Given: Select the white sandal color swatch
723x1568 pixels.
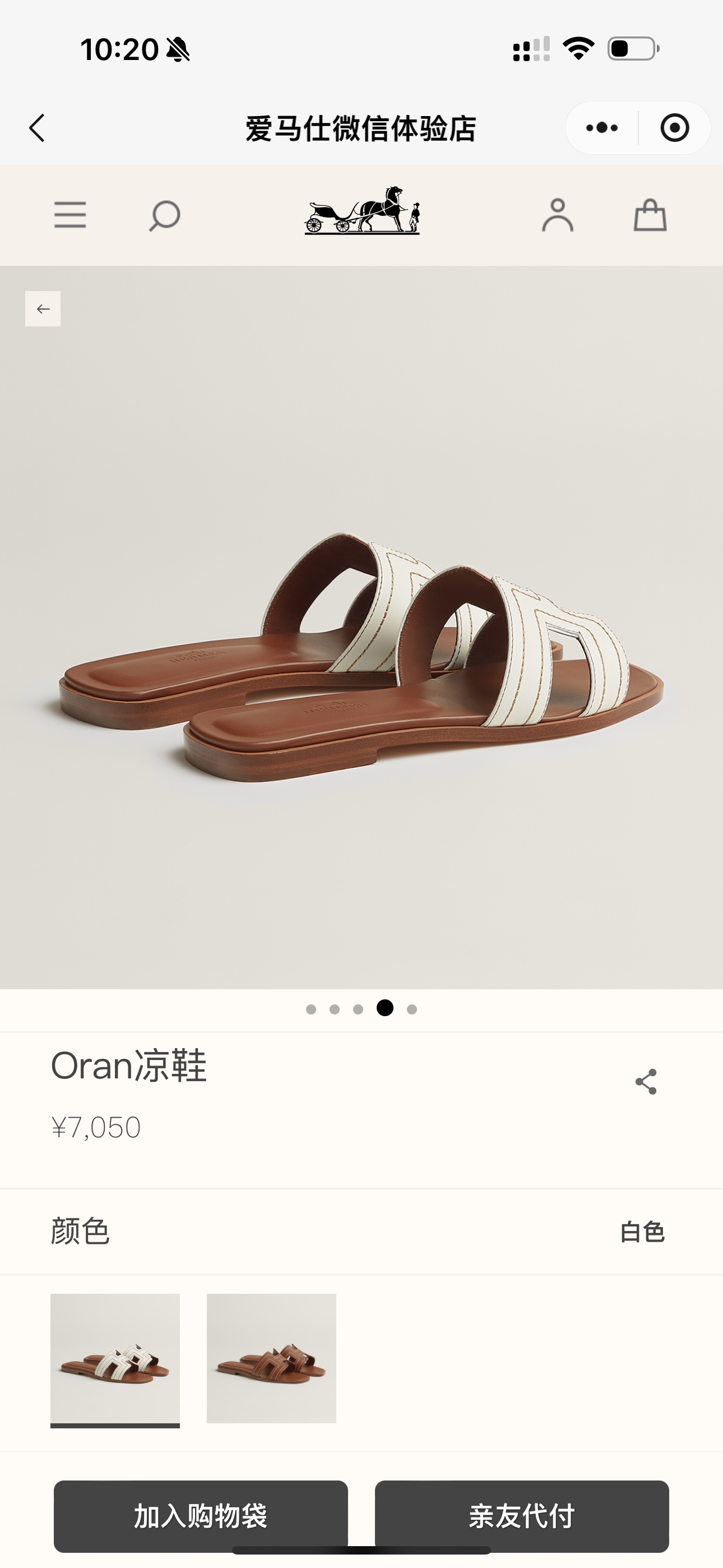Looking at the screenshot, I should pyautogui.click(x=115, y=1359).
